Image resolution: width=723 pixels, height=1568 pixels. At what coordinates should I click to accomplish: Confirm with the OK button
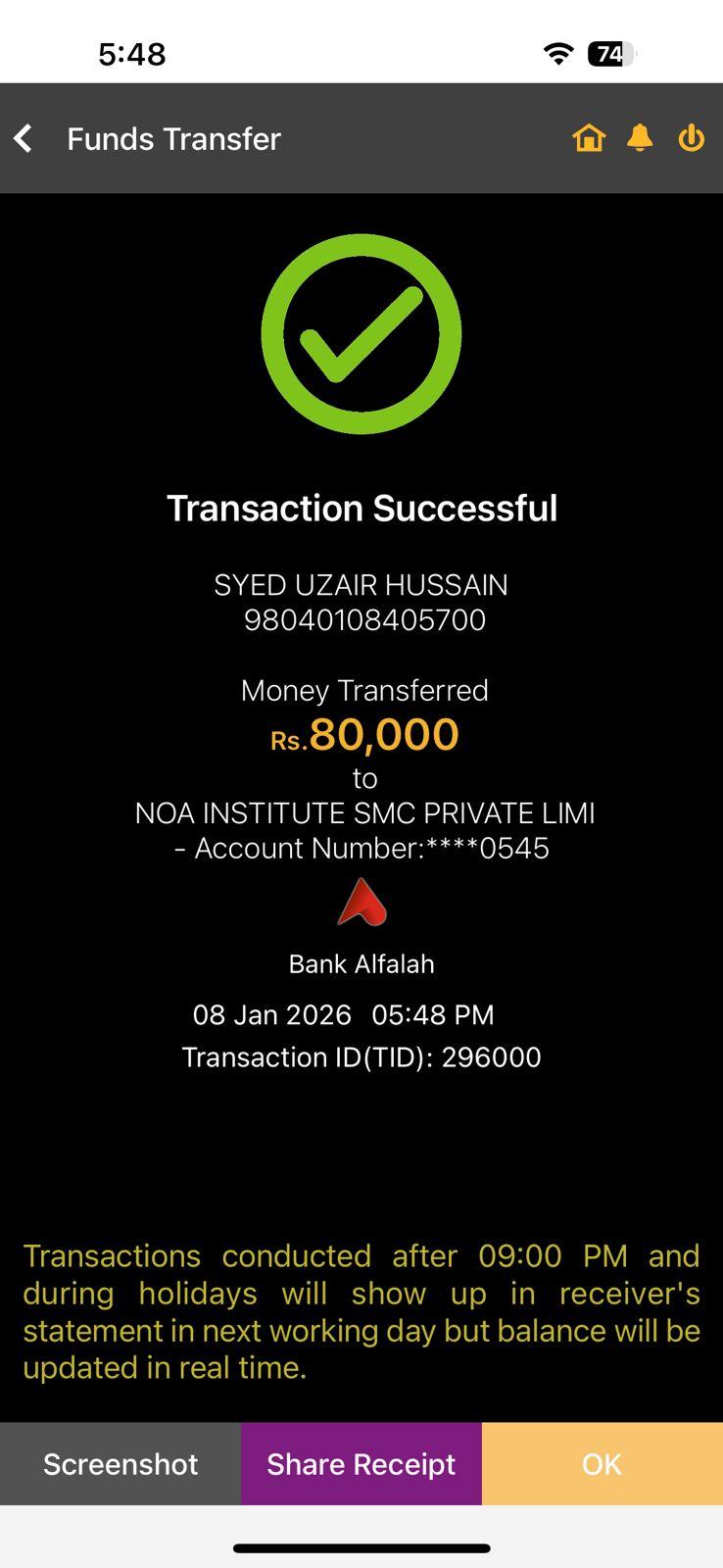coord(602,1463)
